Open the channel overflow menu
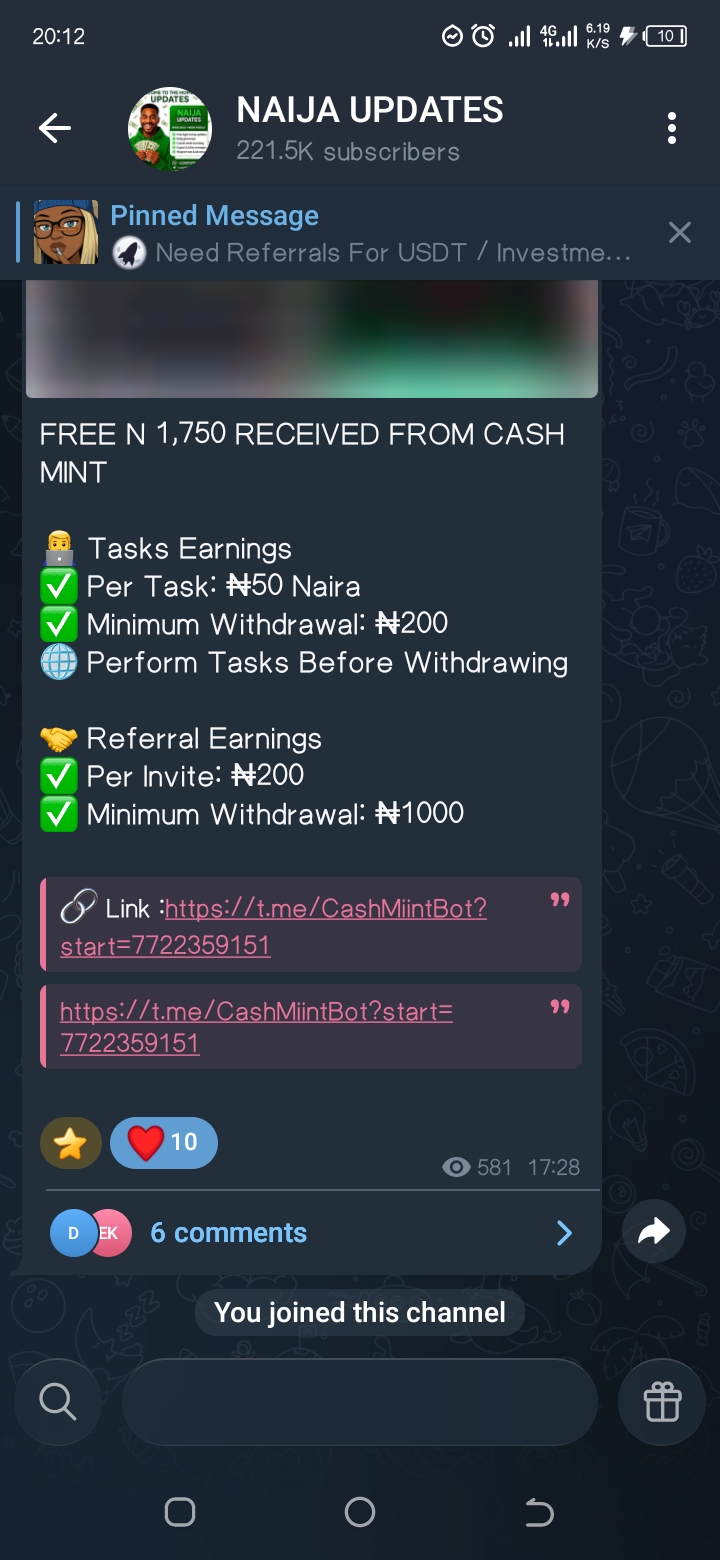 click(x=671, y=128)
